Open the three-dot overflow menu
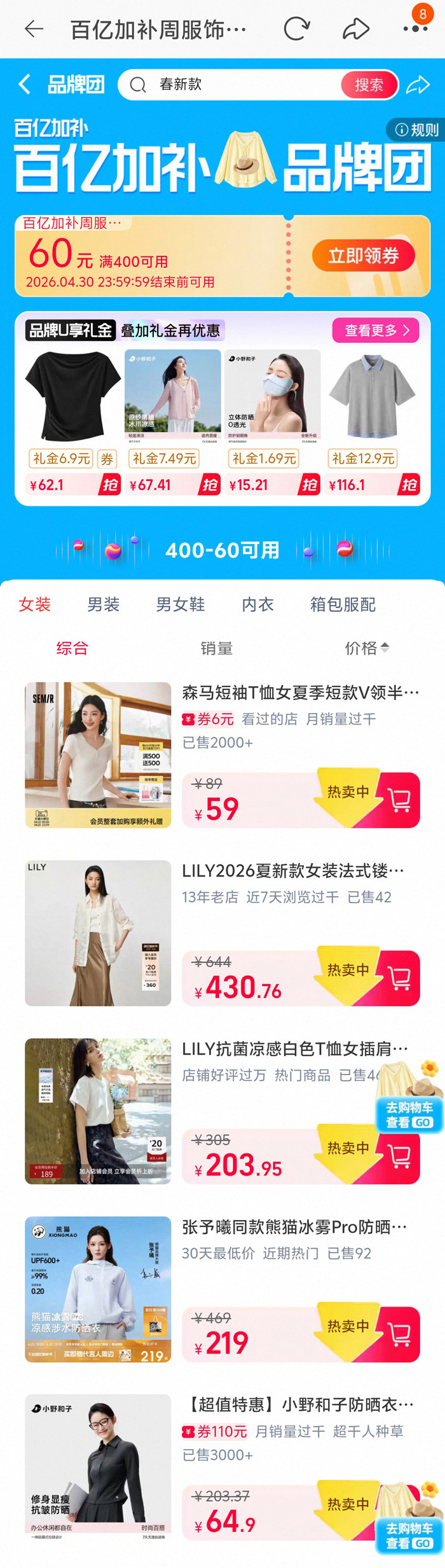Screen dimensions: 445x1568 tap(414, 29)
